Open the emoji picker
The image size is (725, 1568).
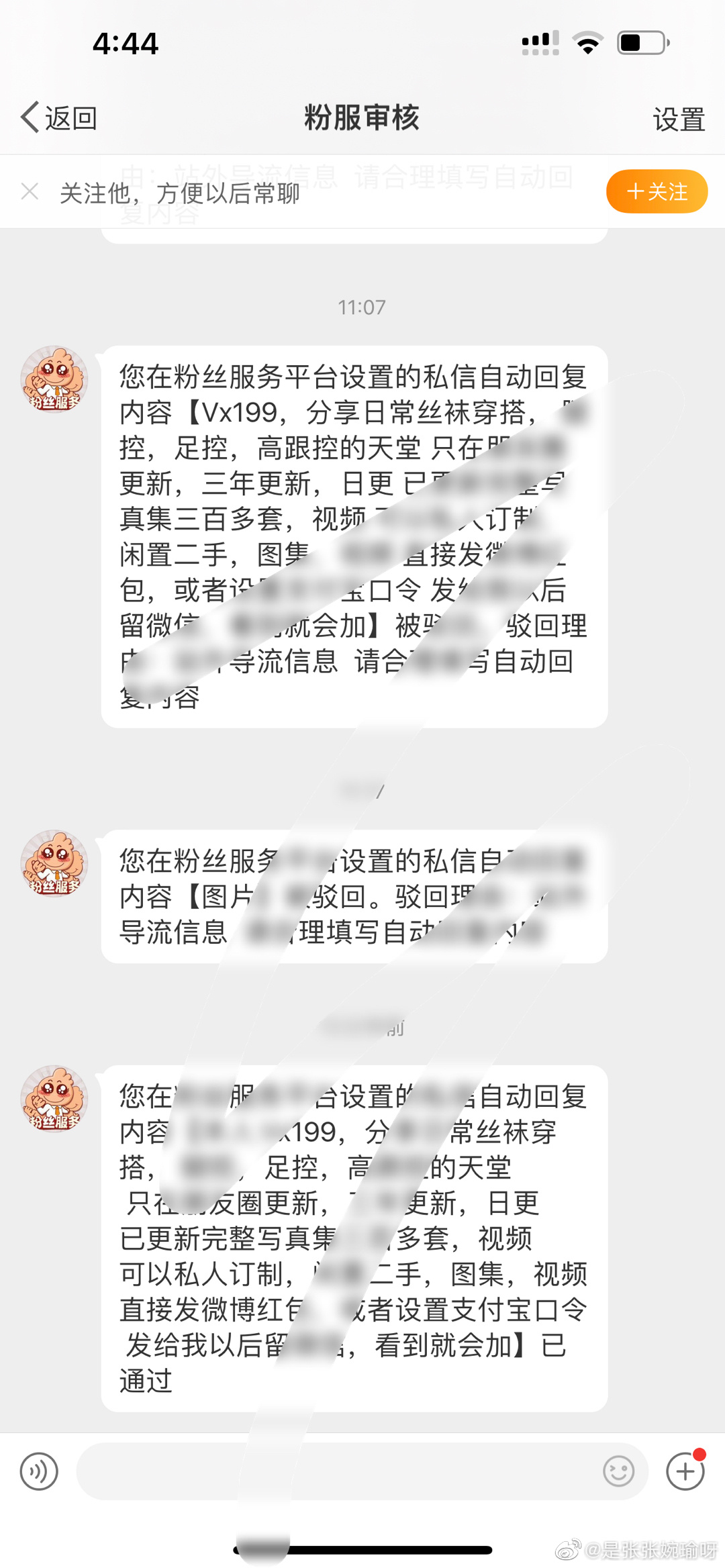618,1471
